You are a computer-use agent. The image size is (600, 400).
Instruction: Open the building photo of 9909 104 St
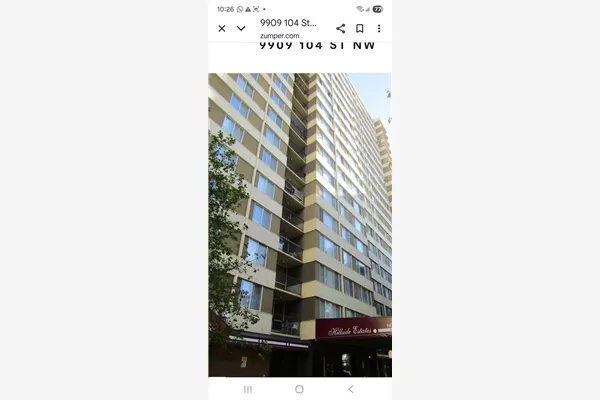point(300,225)
